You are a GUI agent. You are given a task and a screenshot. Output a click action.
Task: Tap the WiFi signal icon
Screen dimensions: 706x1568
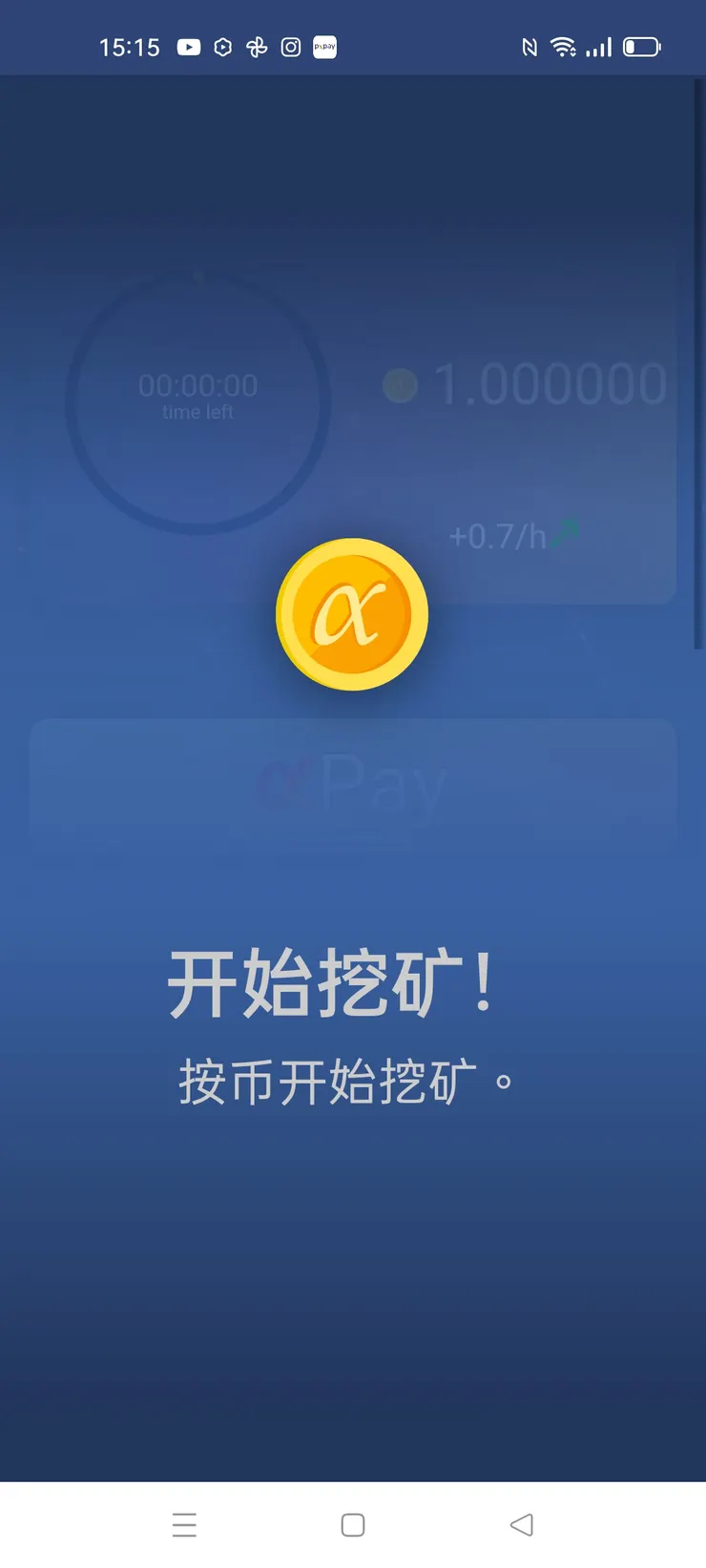point(563,47)
